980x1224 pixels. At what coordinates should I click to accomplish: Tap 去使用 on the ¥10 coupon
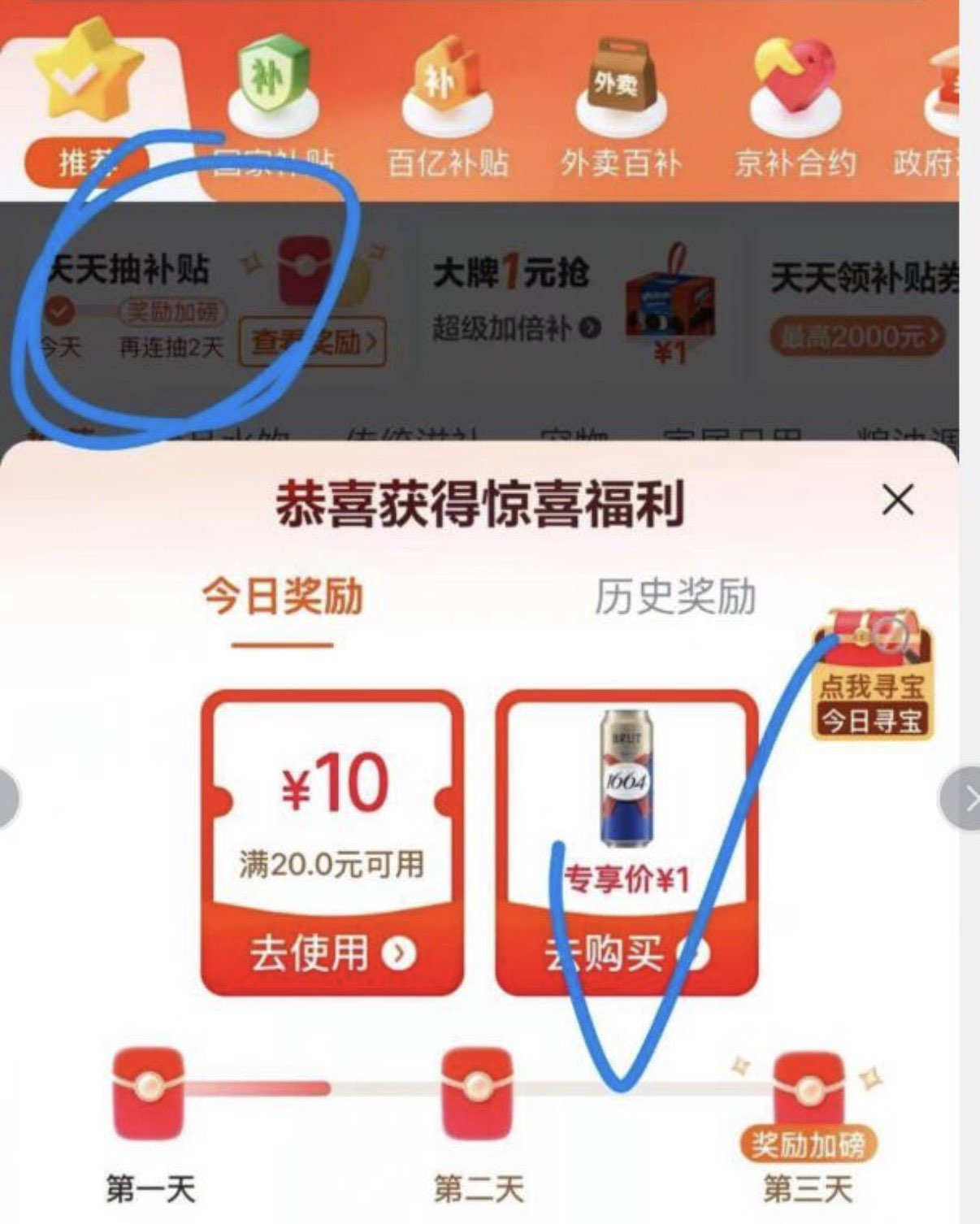coord(332,953)
